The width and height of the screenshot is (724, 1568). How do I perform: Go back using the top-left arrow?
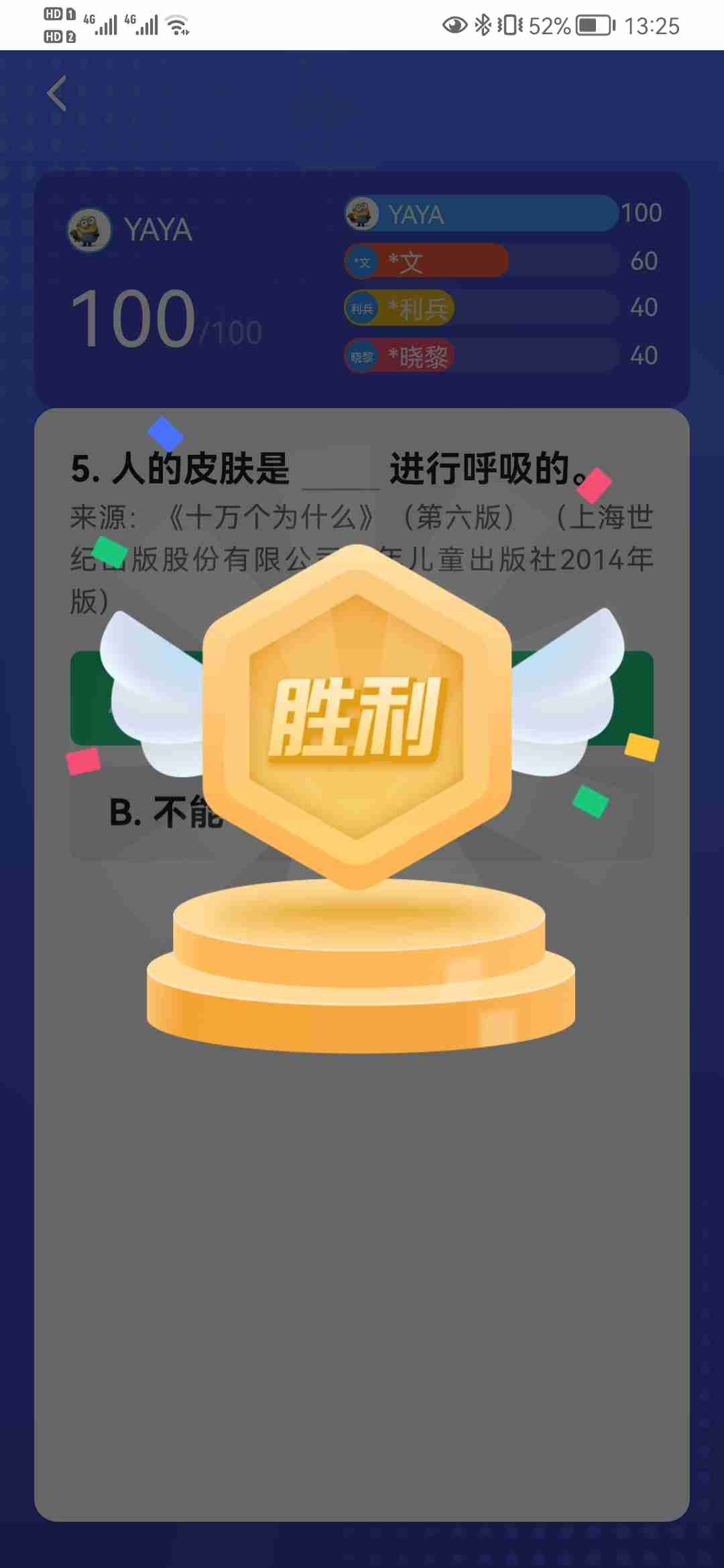tap(58, 93)
